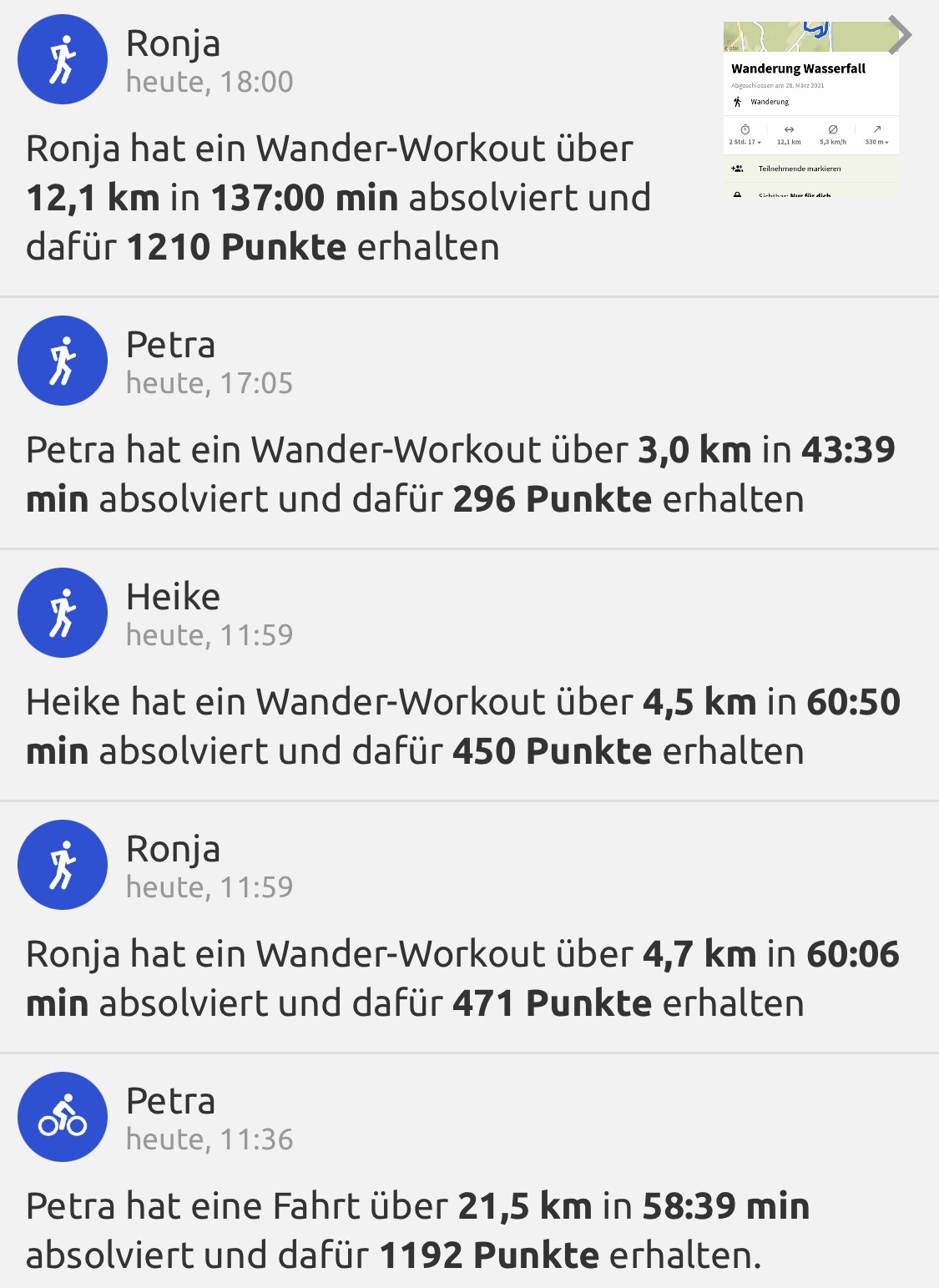Viewport: 939px width, 1288px height.
Task: Click Heike's walking activity icon
Action: point(63,613)
